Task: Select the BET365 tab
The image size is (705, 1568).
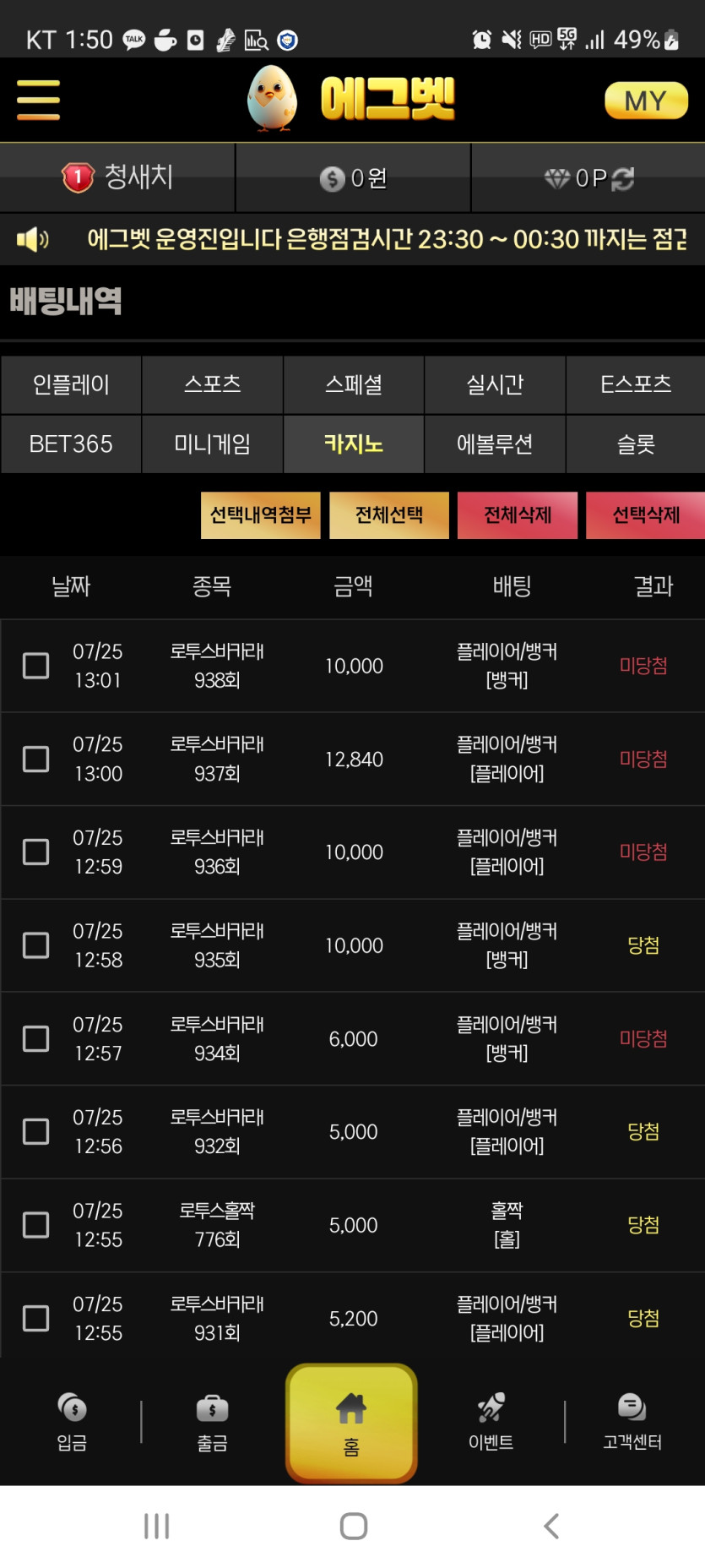Action: coord(71,444)
